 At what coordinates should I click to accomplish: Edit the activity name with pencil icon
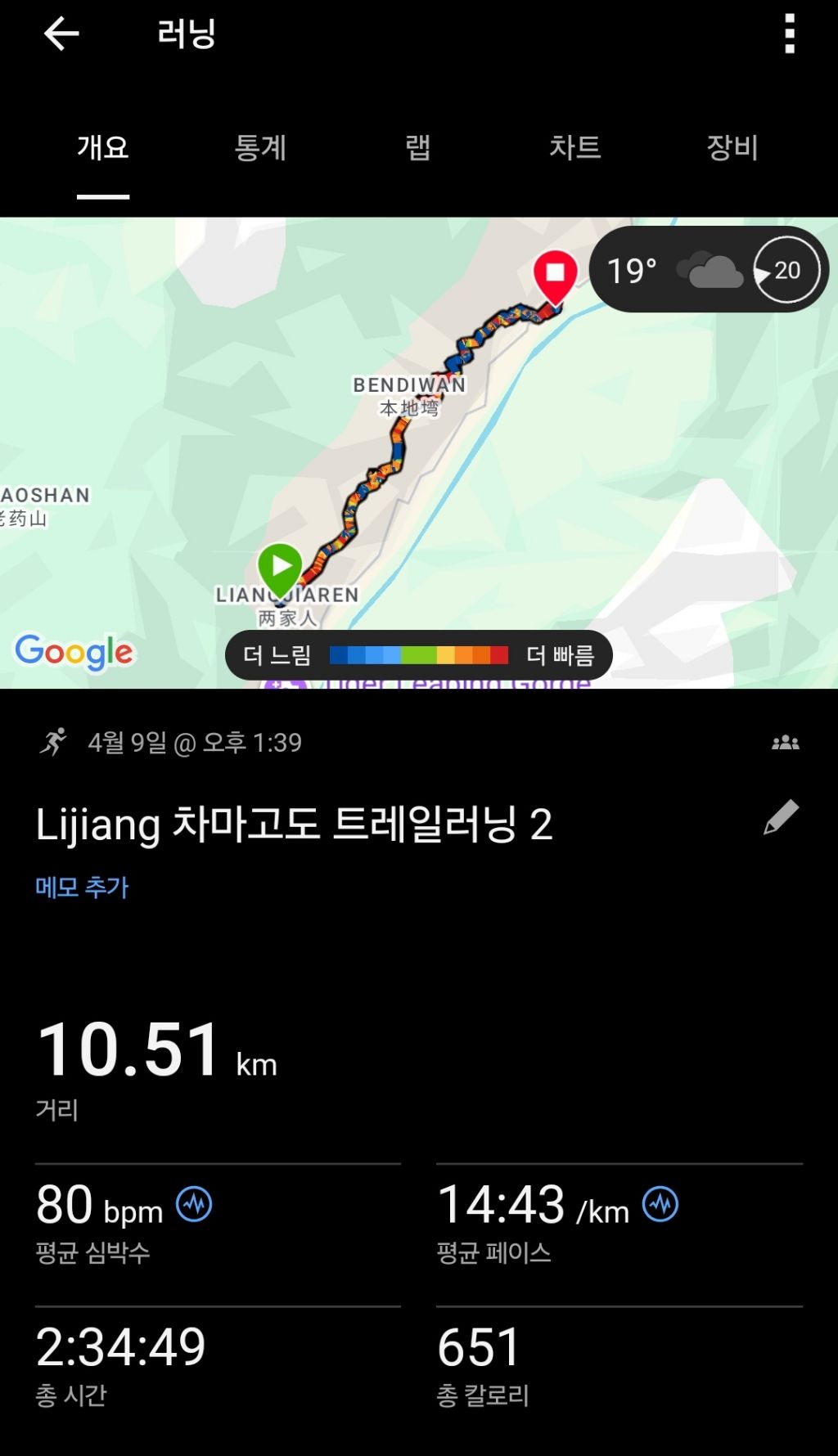click(x=780, y=817)
